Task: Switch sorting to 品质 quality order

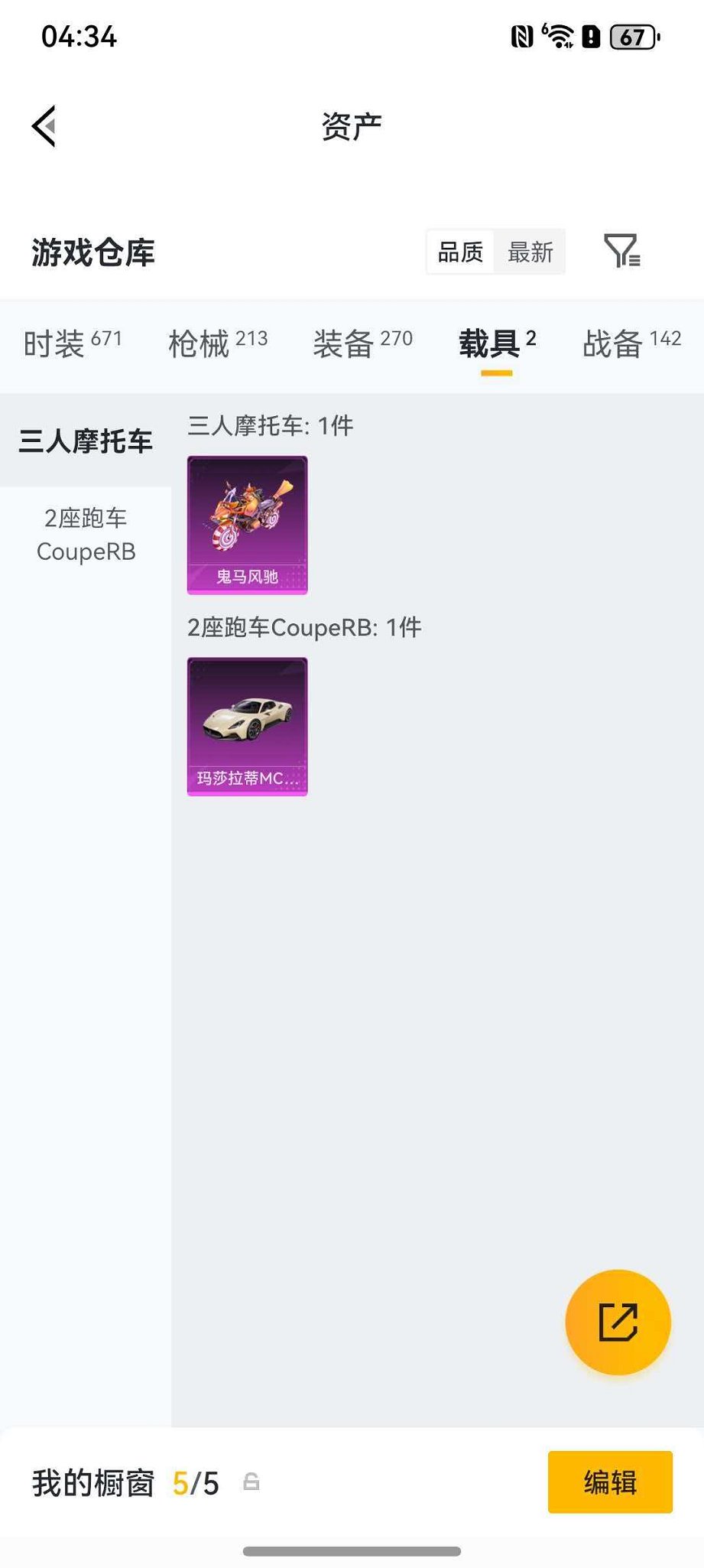Action: [459, 252]
